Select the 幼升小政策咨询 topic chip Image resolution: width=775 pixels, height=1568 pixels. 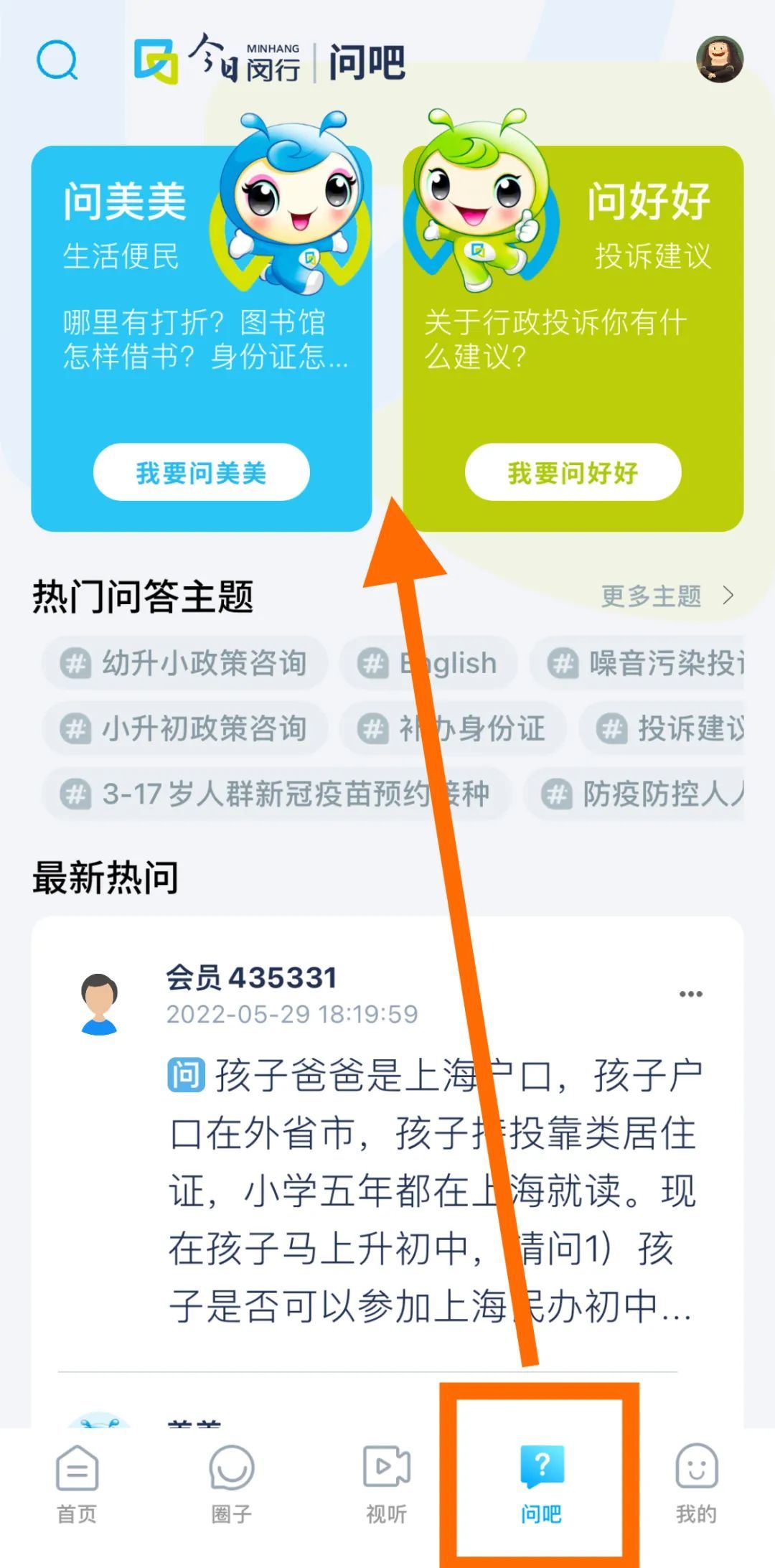coord(185,663)
